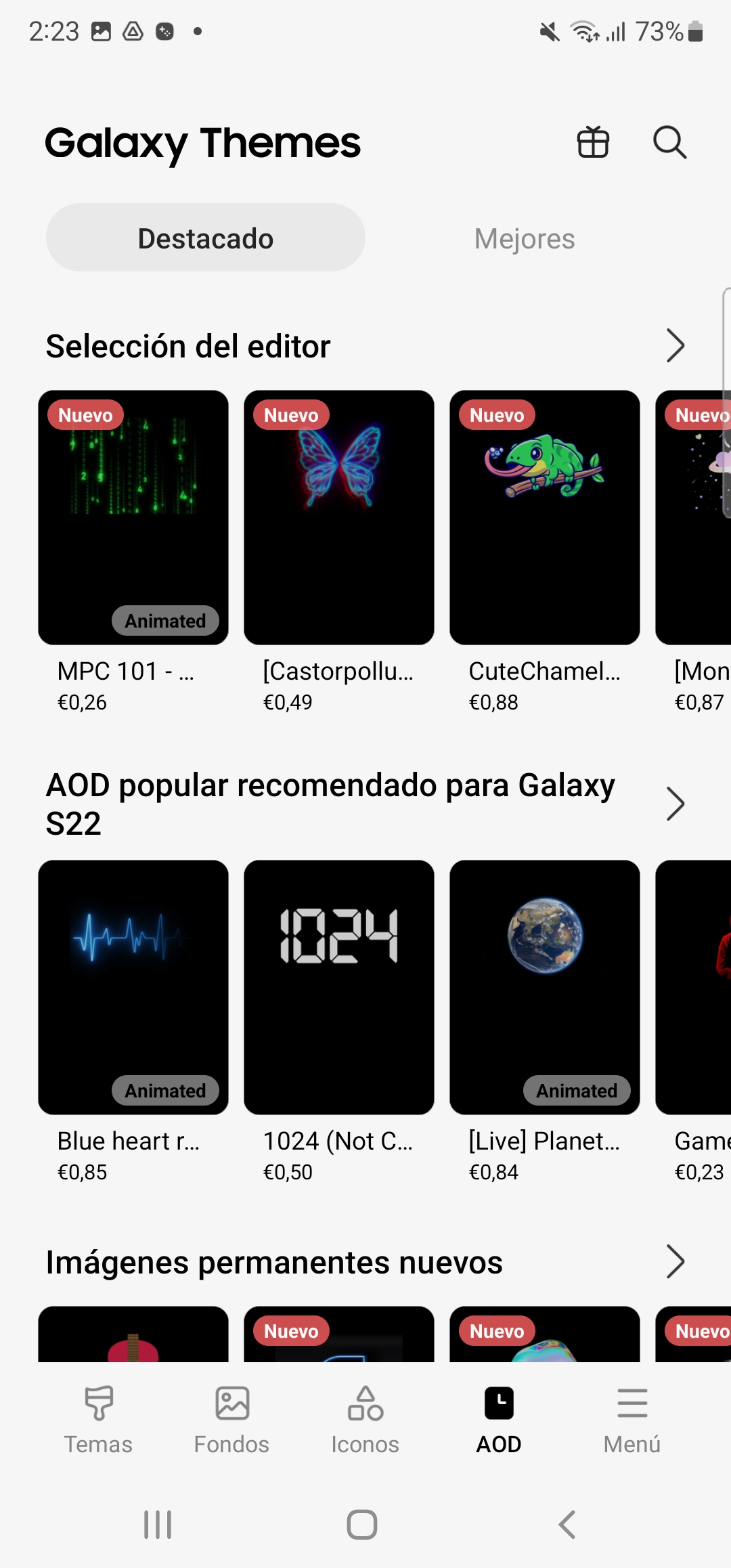Expand Selección del editor section
The height and width of the screenshot is (1568, 731).
coord(675,346)
